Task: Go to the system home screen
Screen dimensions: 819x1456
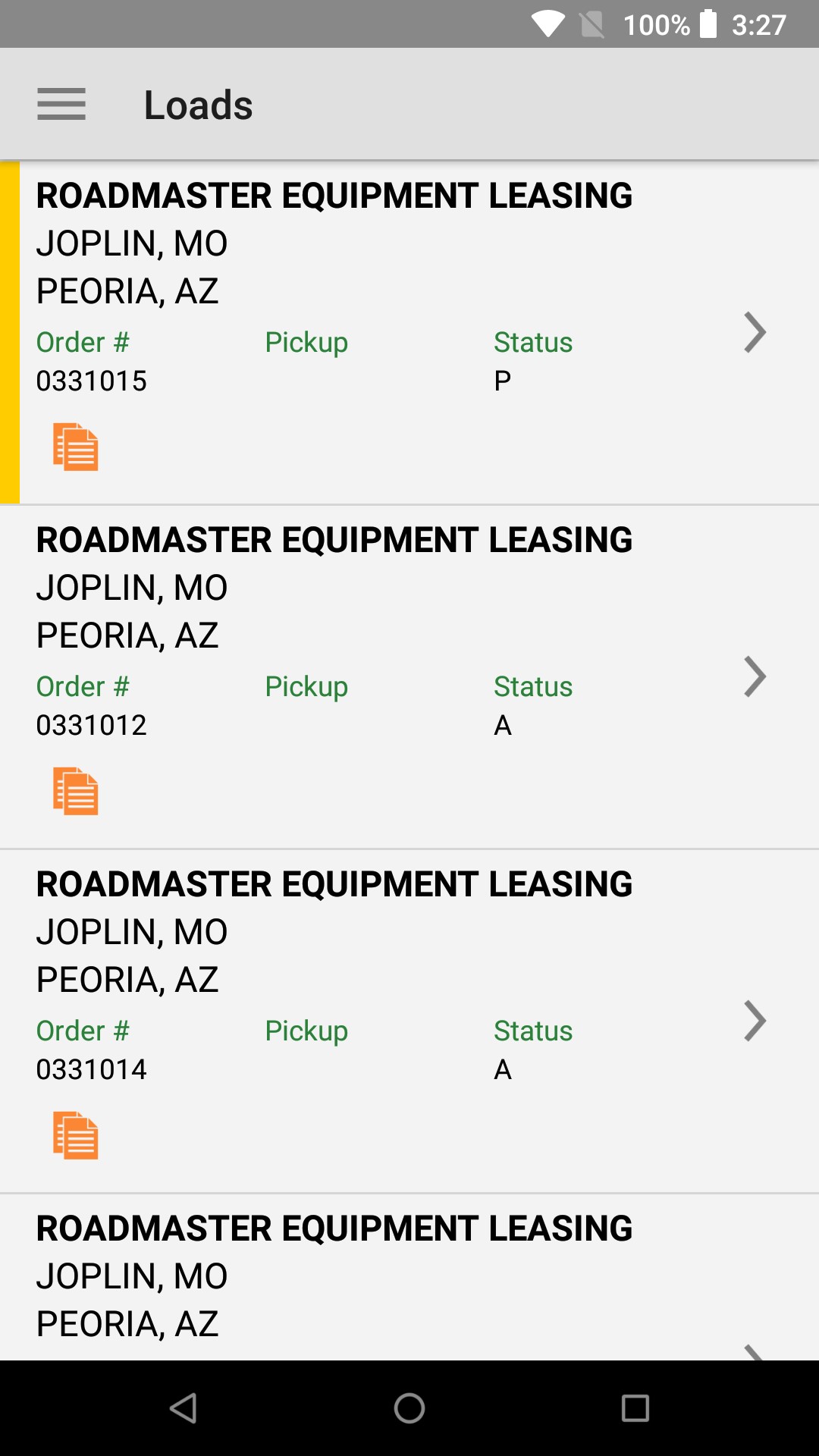Action: coord(409,1408)
